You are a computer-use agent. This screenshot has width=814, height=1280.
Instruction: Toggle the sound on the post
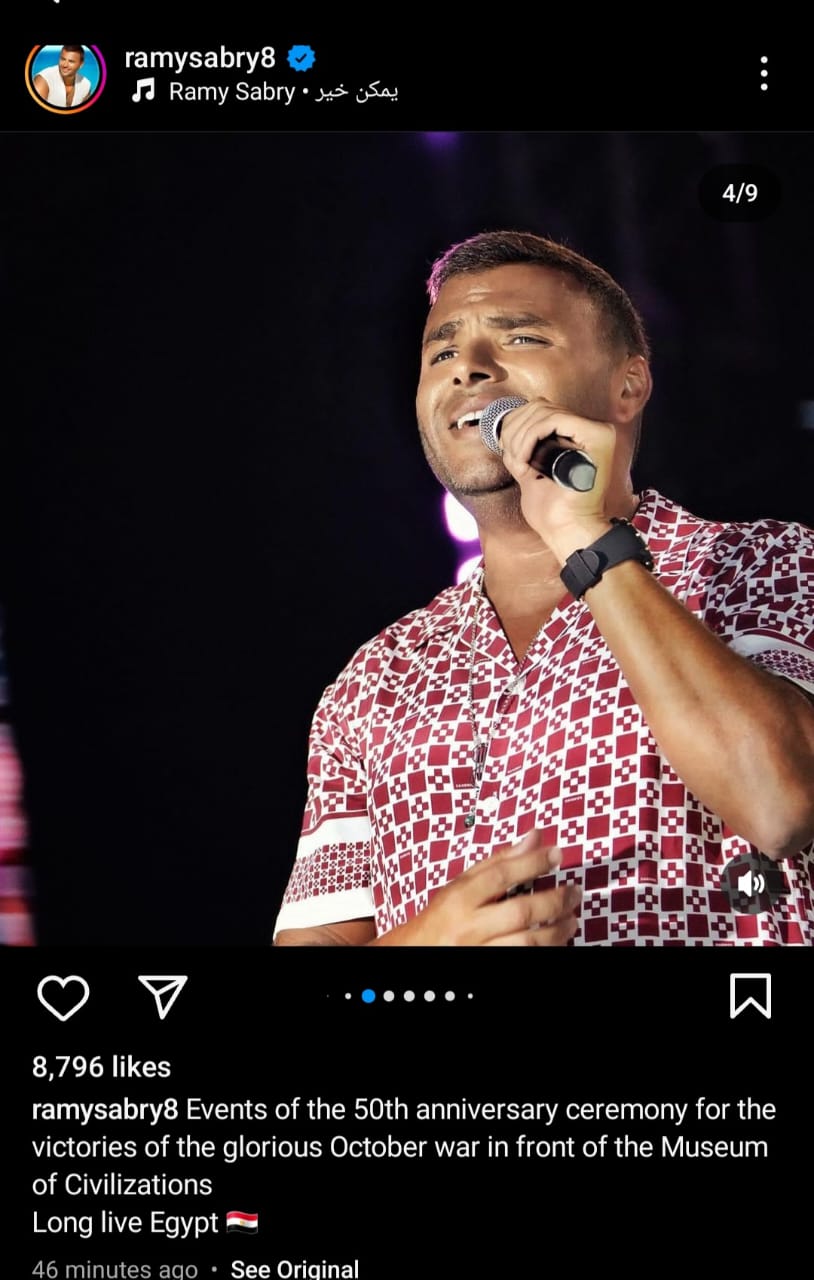point(751,883)
